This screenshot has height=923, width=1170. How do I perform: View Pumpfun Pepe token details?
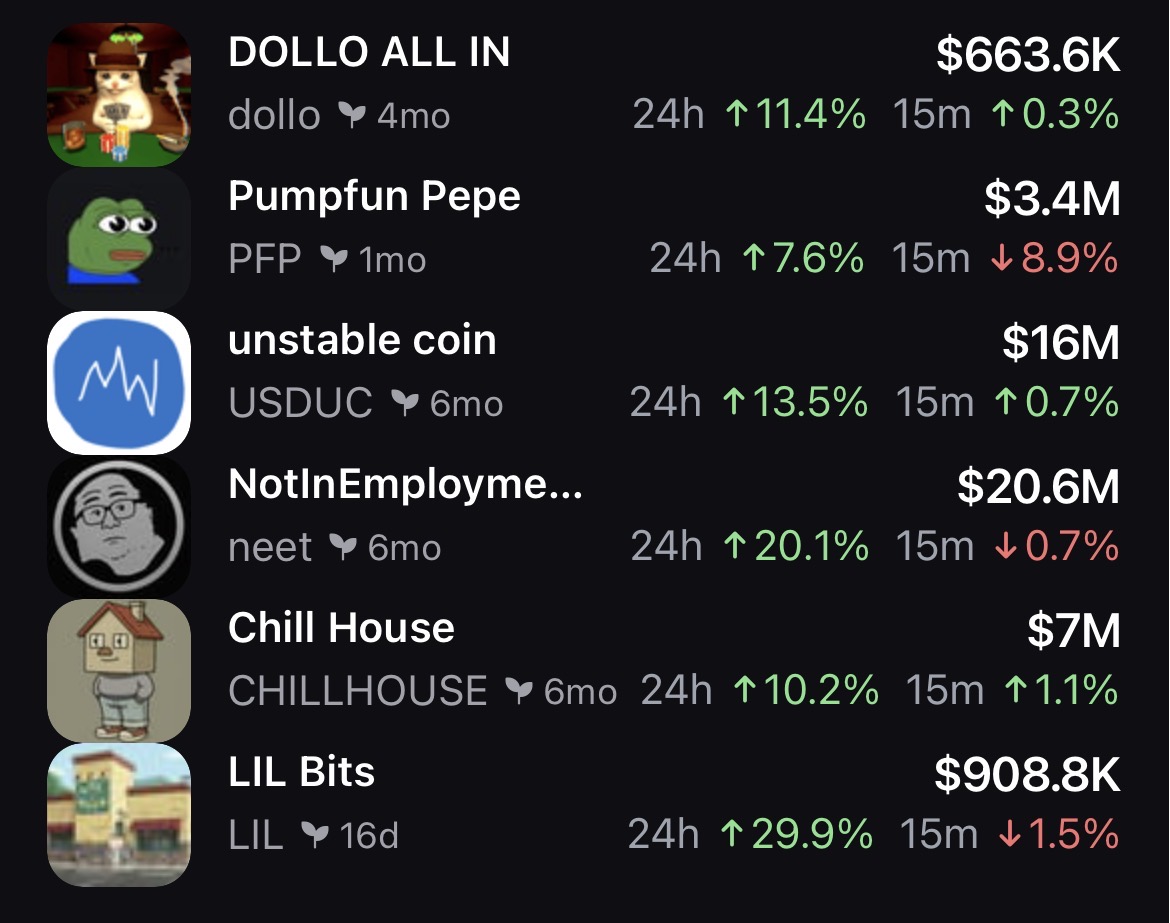coord(374,196)
